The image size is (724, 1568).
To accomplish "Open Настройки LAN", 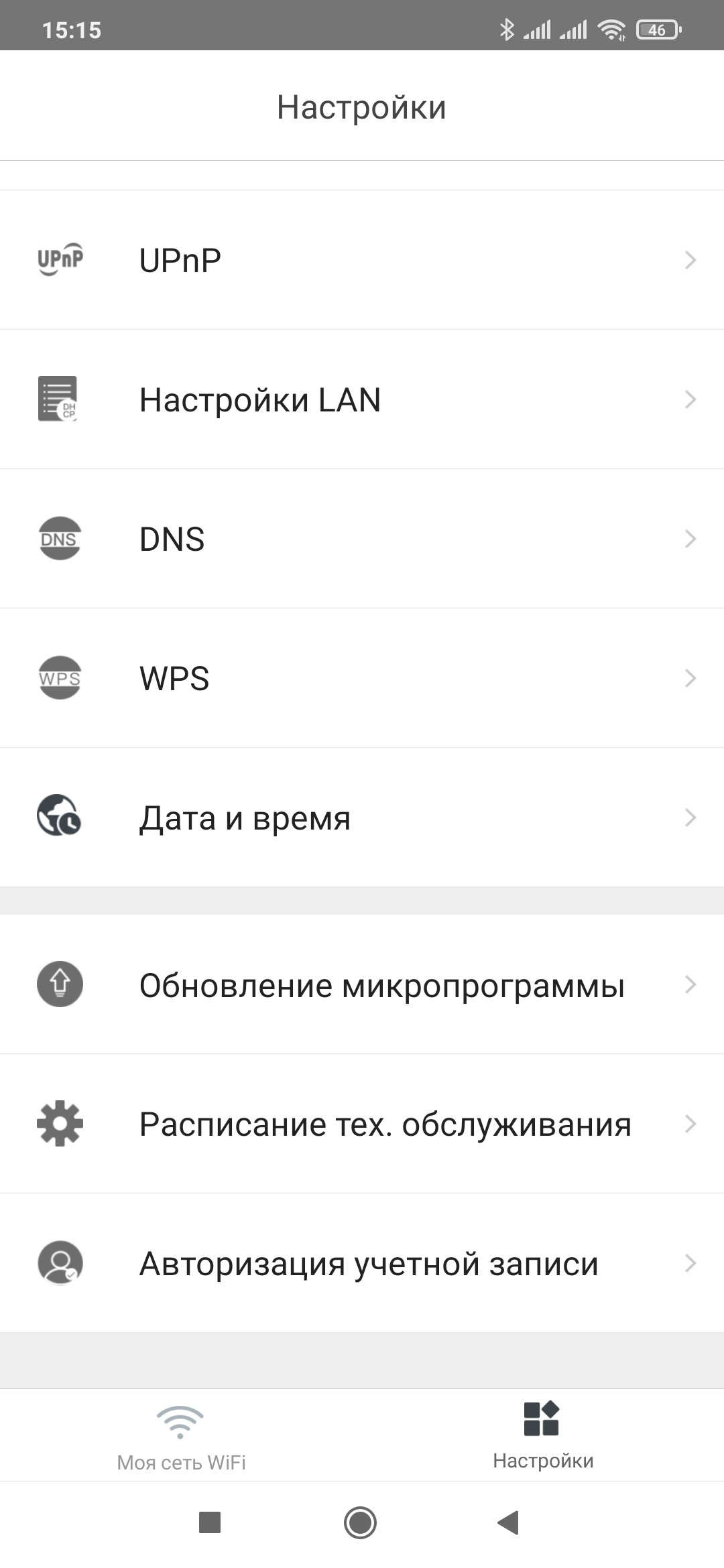I will click(x=362, y=399).
